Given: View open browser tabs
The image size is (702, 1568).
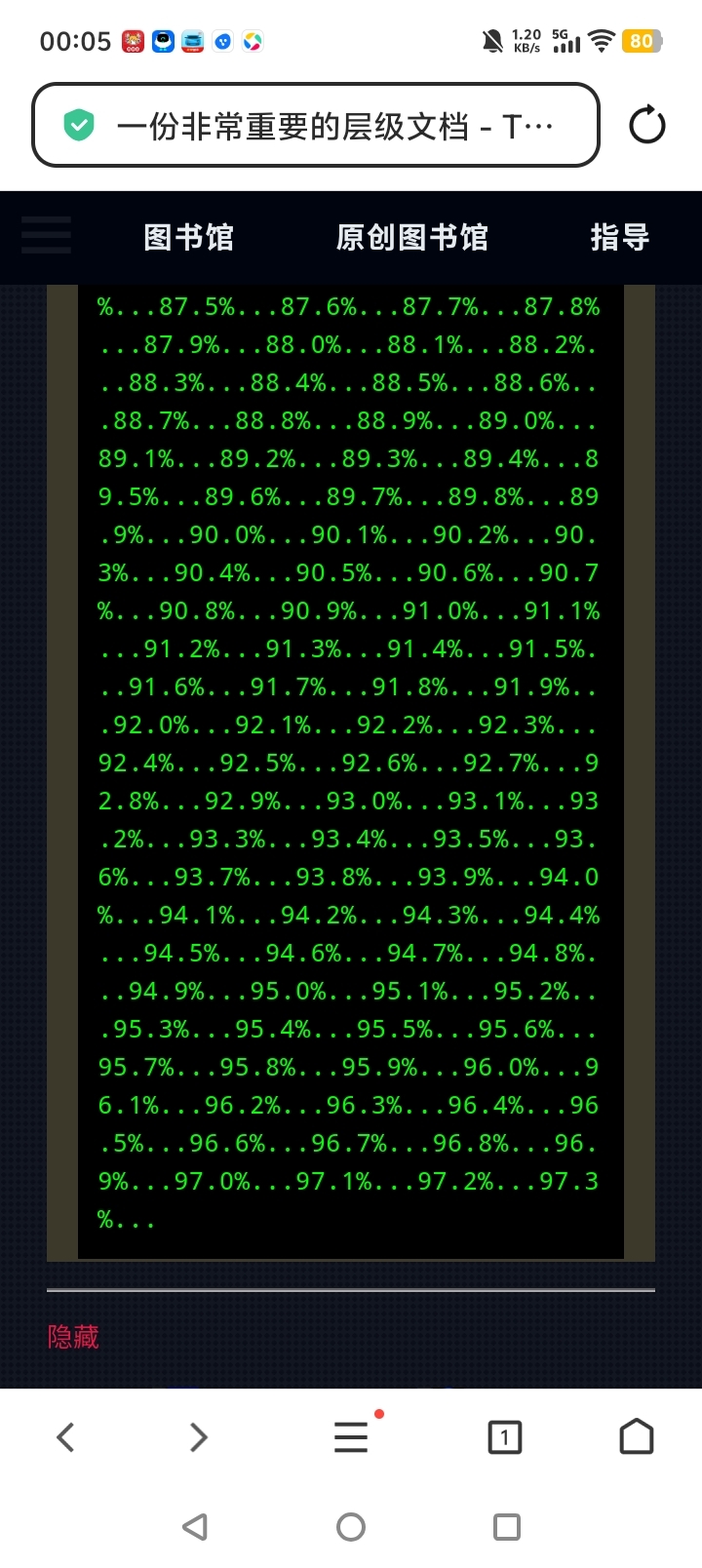Looking at the screenshot, I should pyautogui.click(x=504, y=1436).
